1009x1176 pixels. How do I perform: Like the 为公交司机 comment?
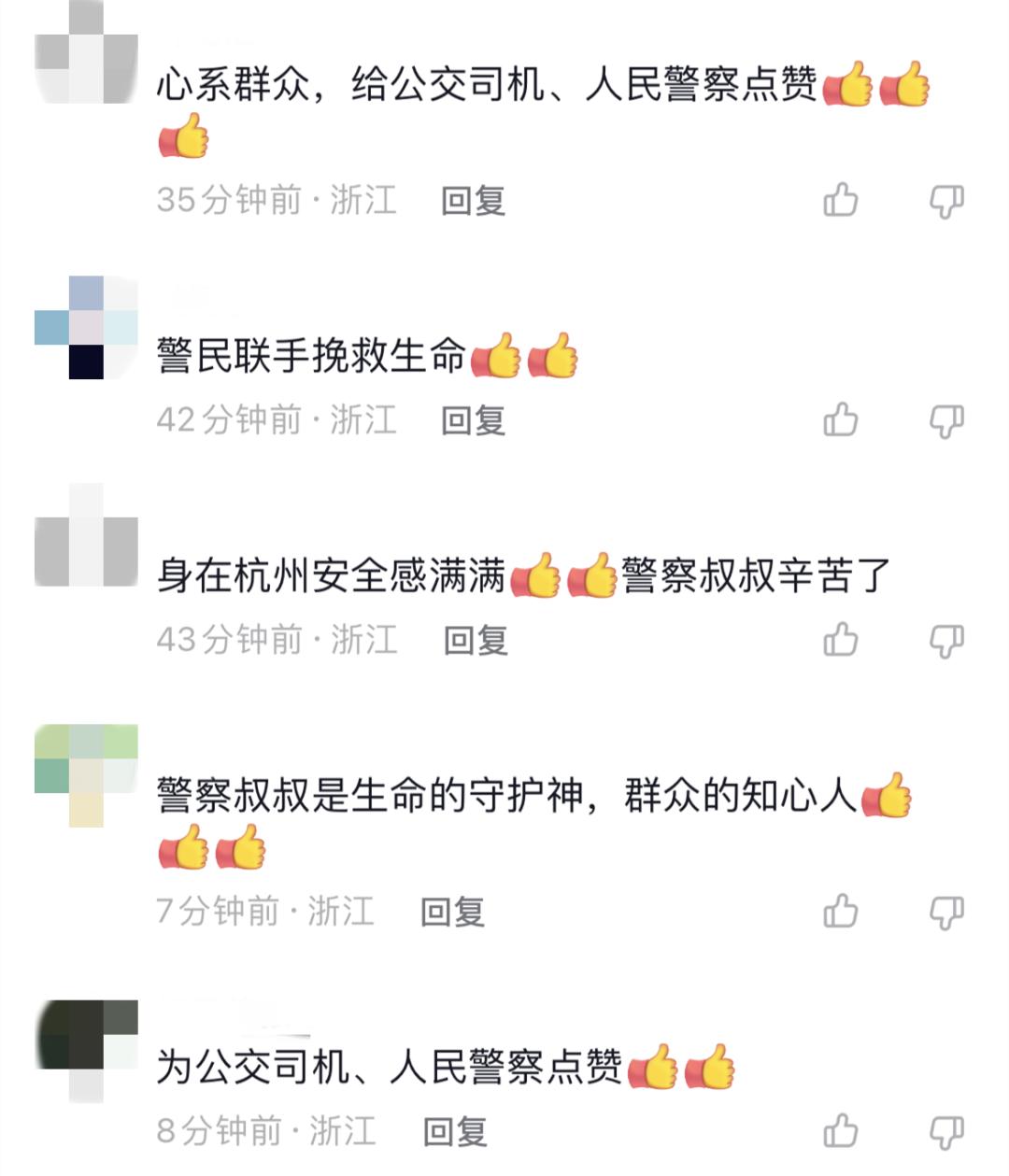841,1131
